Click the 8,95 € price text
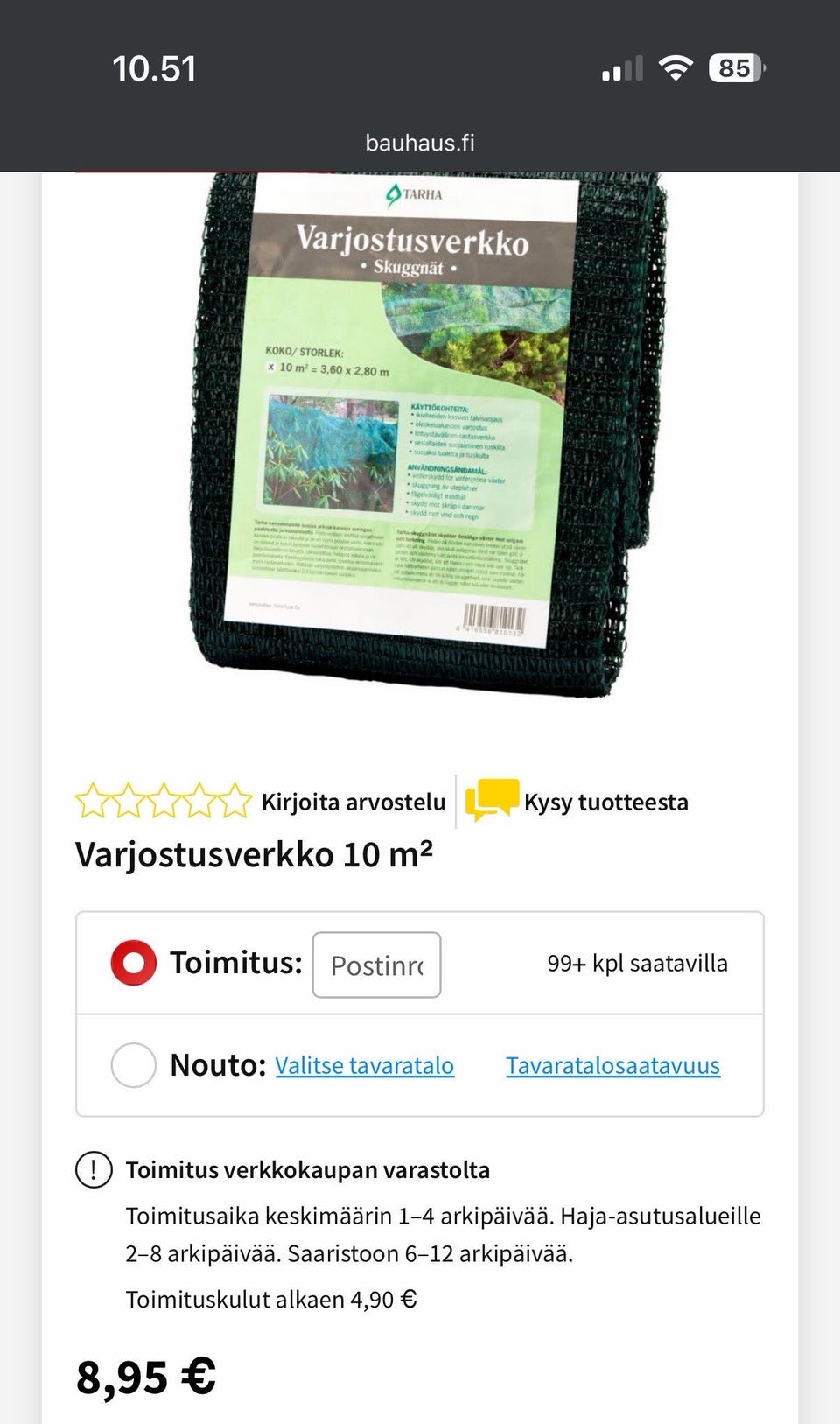The image size is (840, 1424). point(145,1375)
